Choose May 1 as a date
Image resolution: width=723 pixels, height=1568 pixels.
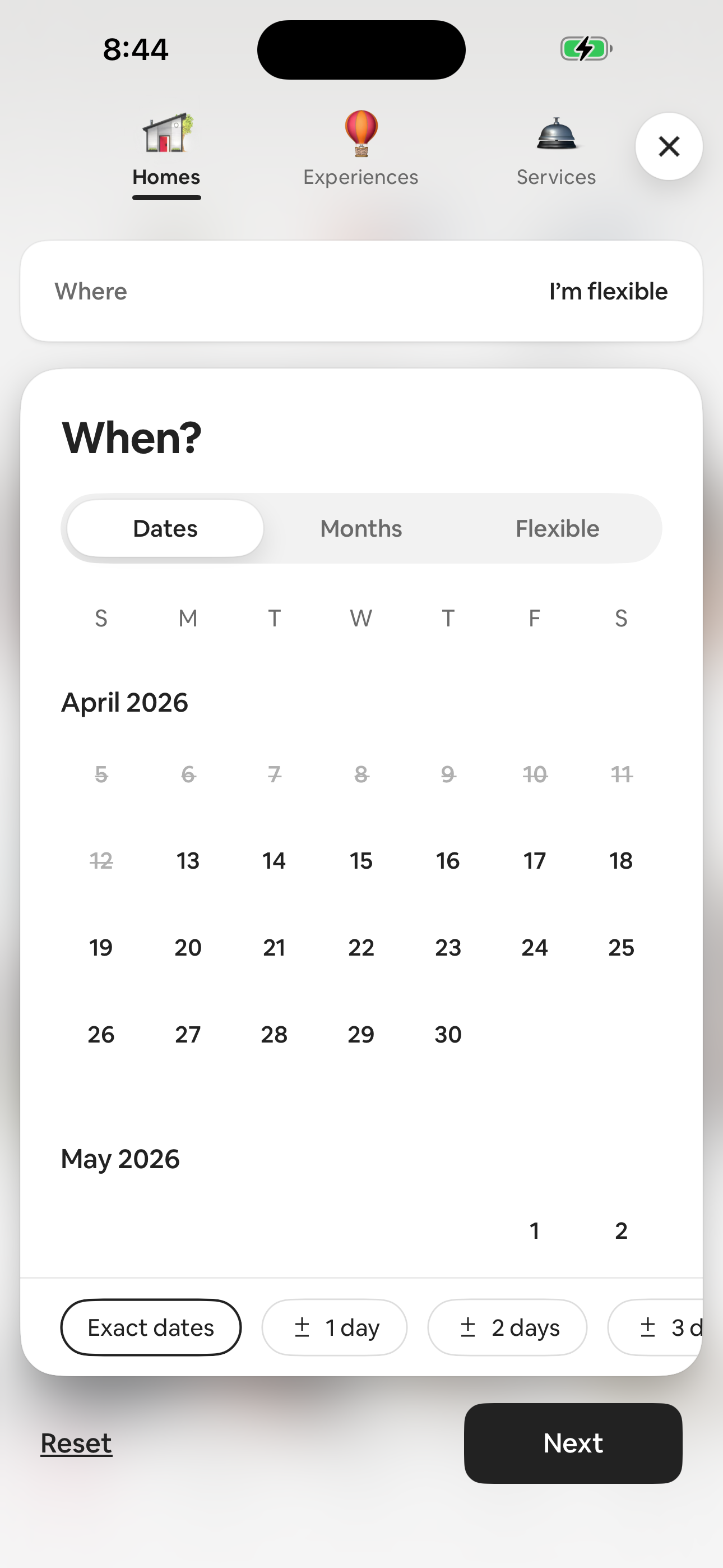pos(534,1230)
